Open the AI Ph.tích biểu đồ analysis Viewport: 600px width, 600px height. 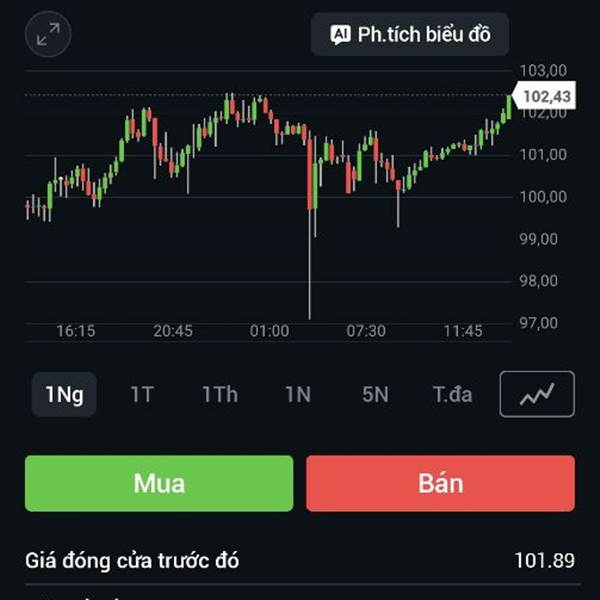(410, 35)
